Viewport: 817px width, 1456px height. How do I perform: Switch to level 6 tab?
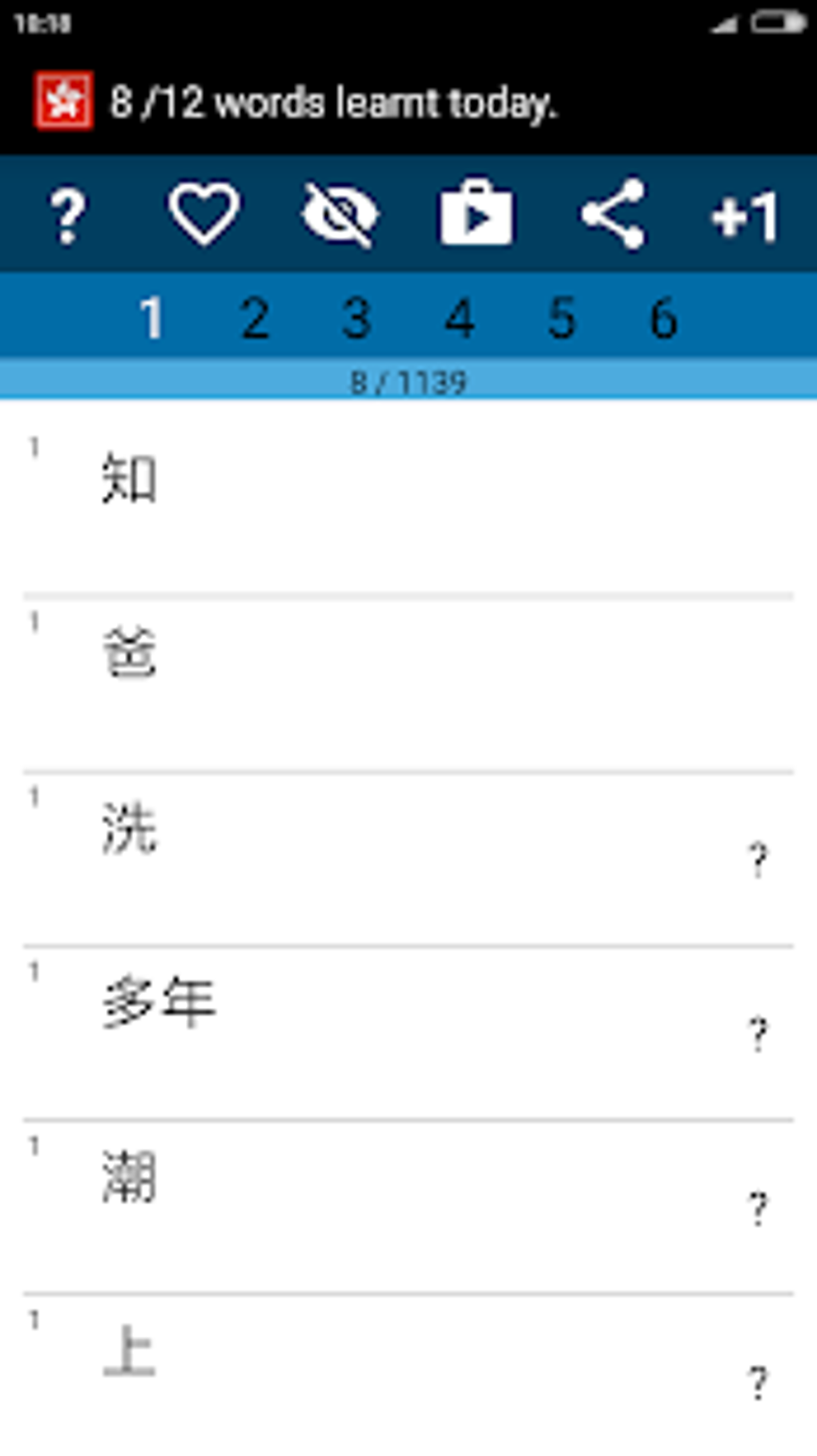(663, 318)
